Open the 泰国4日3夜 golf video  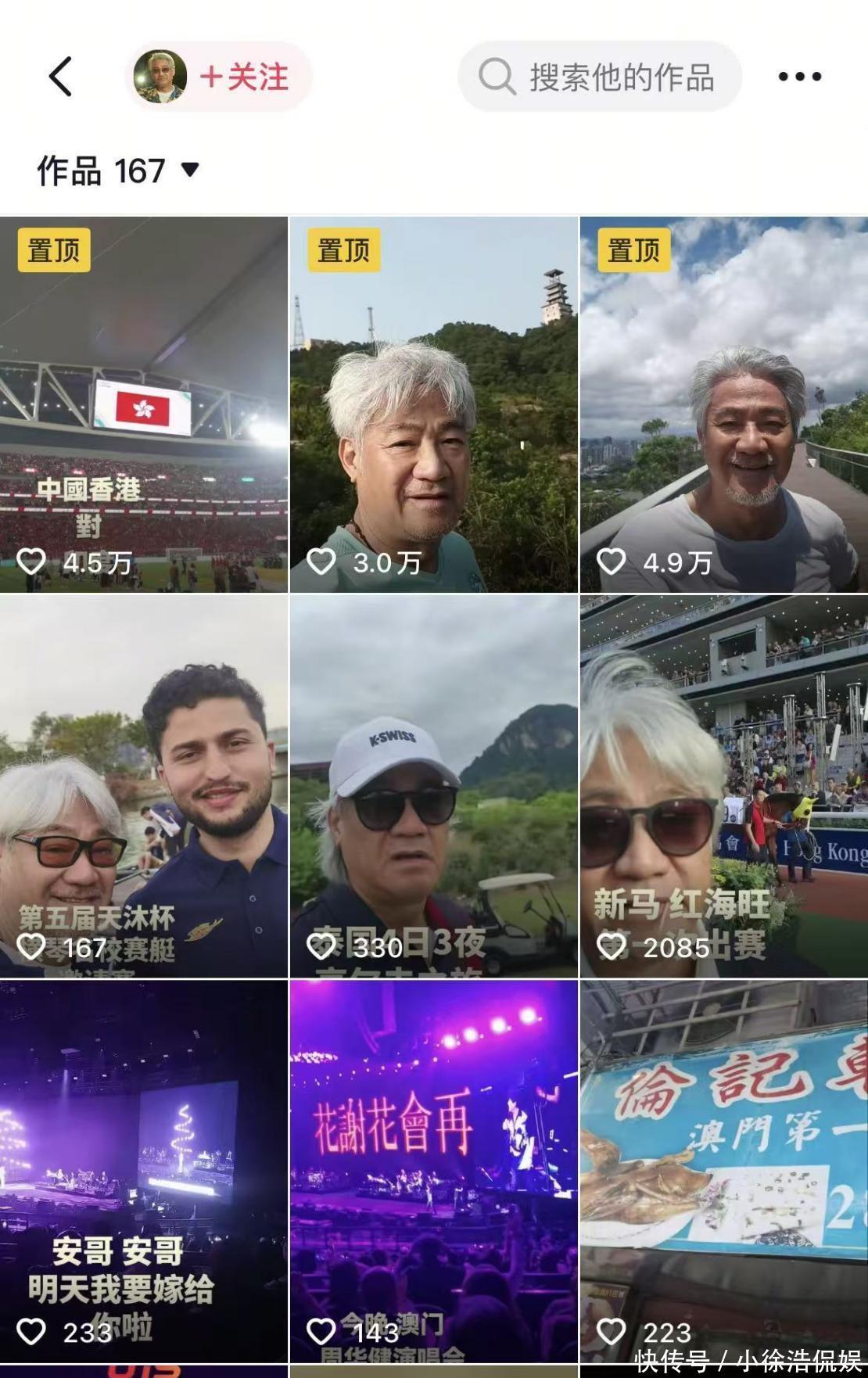click(434, 786)
